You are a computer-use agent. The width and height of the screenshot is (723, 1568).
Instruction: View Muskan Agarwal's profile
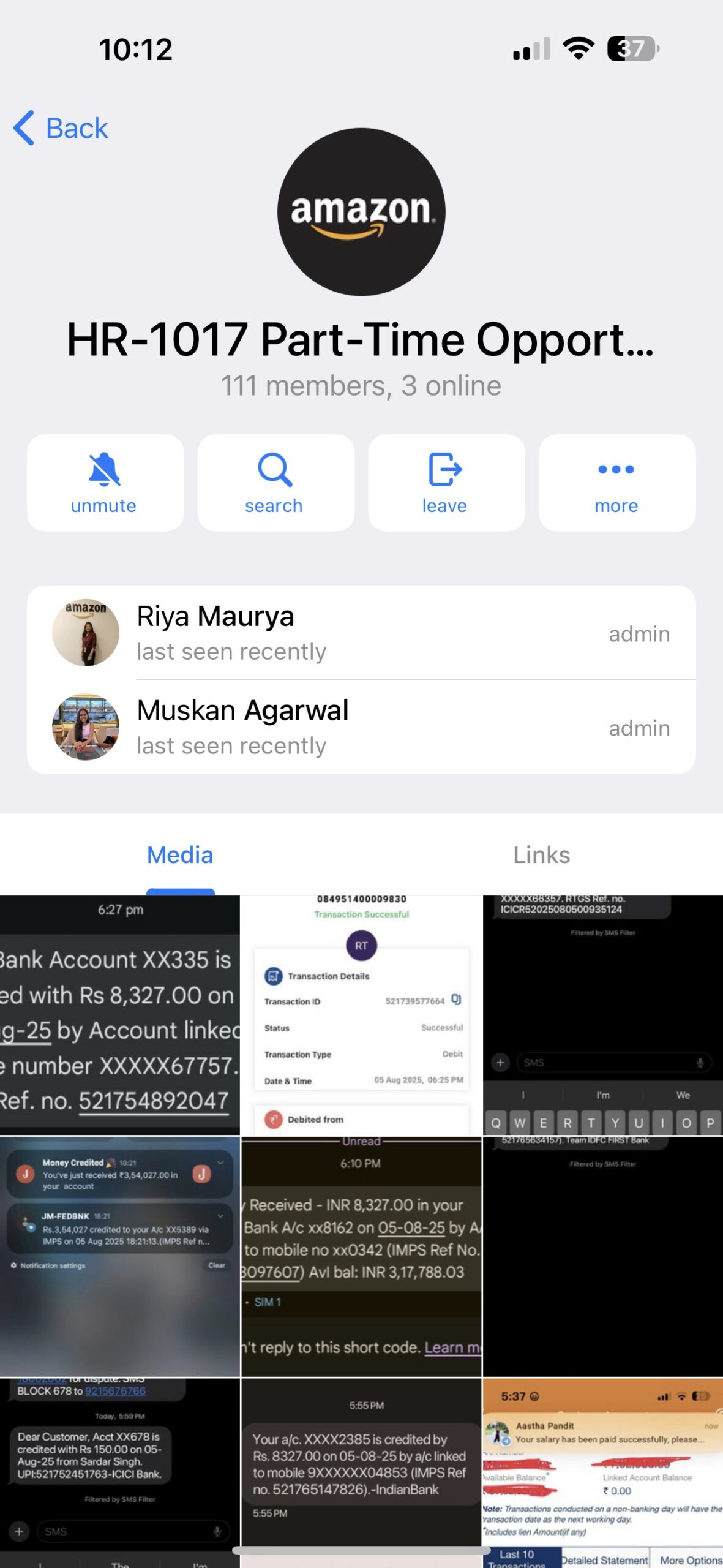(x=361, y=727)
